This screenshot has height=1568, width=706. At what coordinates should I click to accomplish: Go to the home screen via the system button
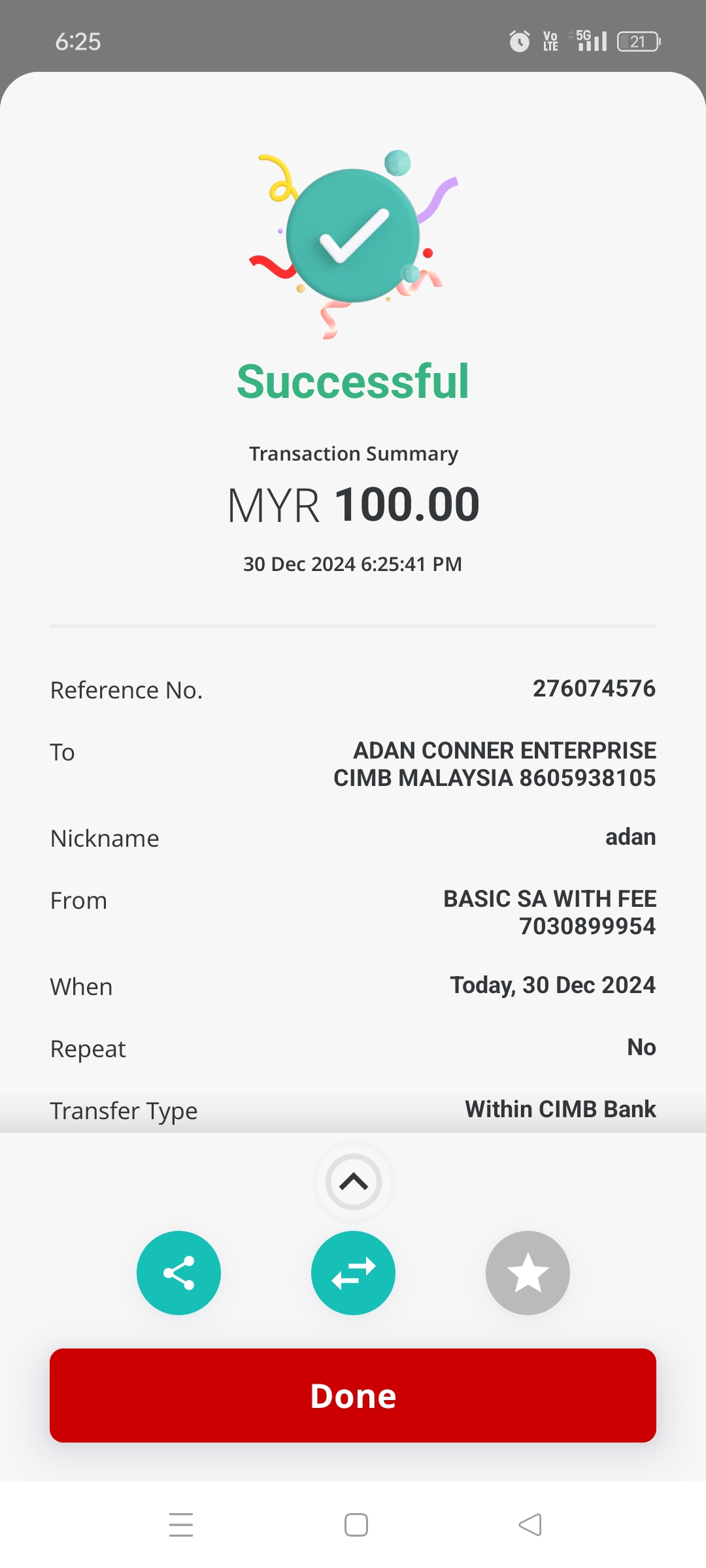point(356,1525)
